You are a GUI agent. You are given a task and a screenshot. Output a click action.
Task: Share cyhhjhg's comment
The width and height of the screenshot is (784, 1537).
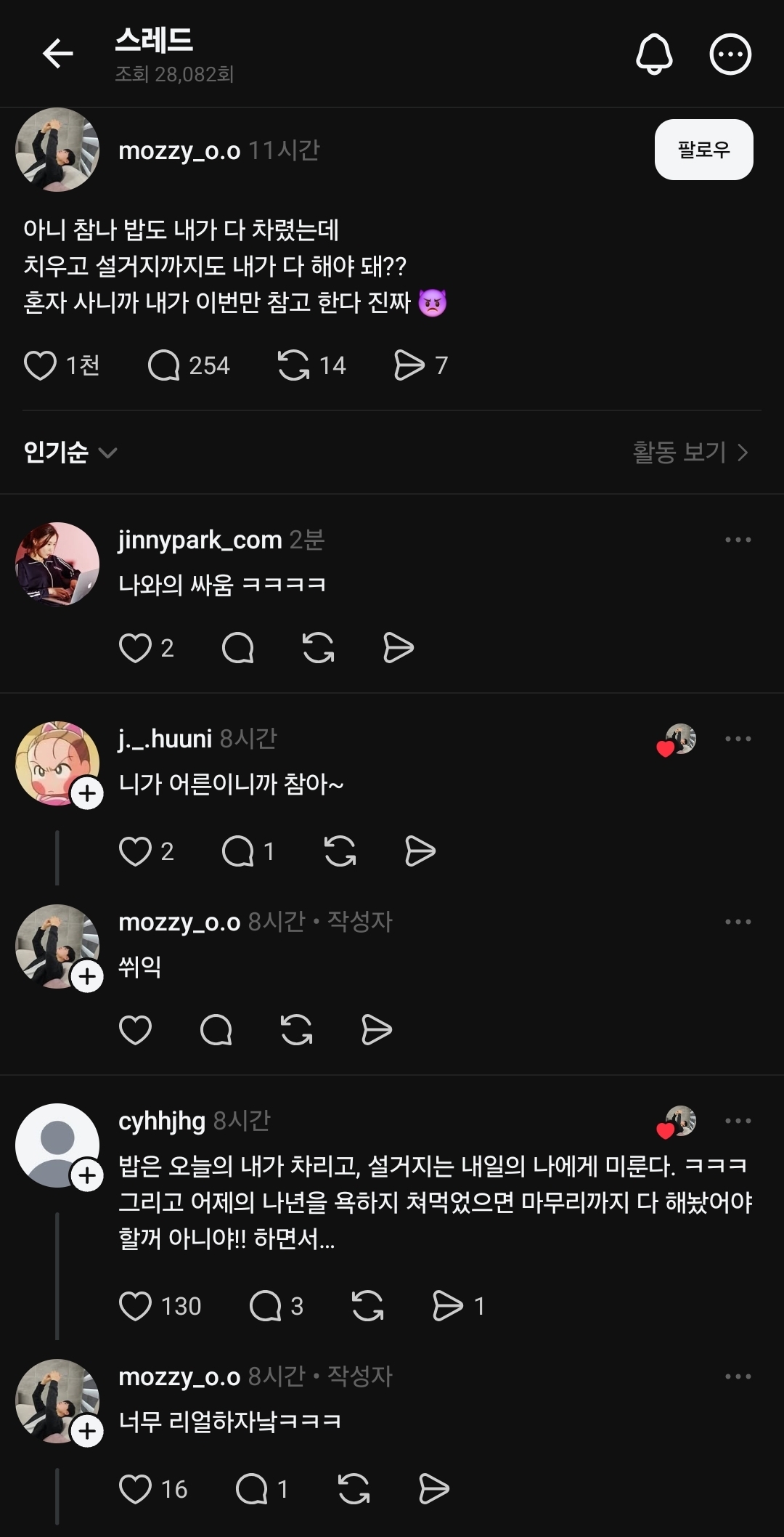[447, 1306]
